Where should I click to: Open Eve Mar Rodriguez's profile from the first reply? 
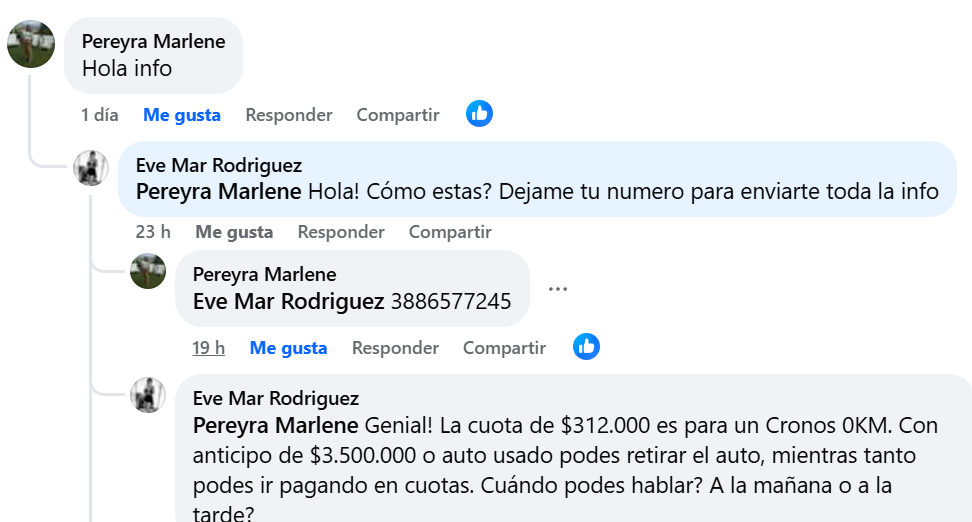pyautogui.click(x=218, y=165)
